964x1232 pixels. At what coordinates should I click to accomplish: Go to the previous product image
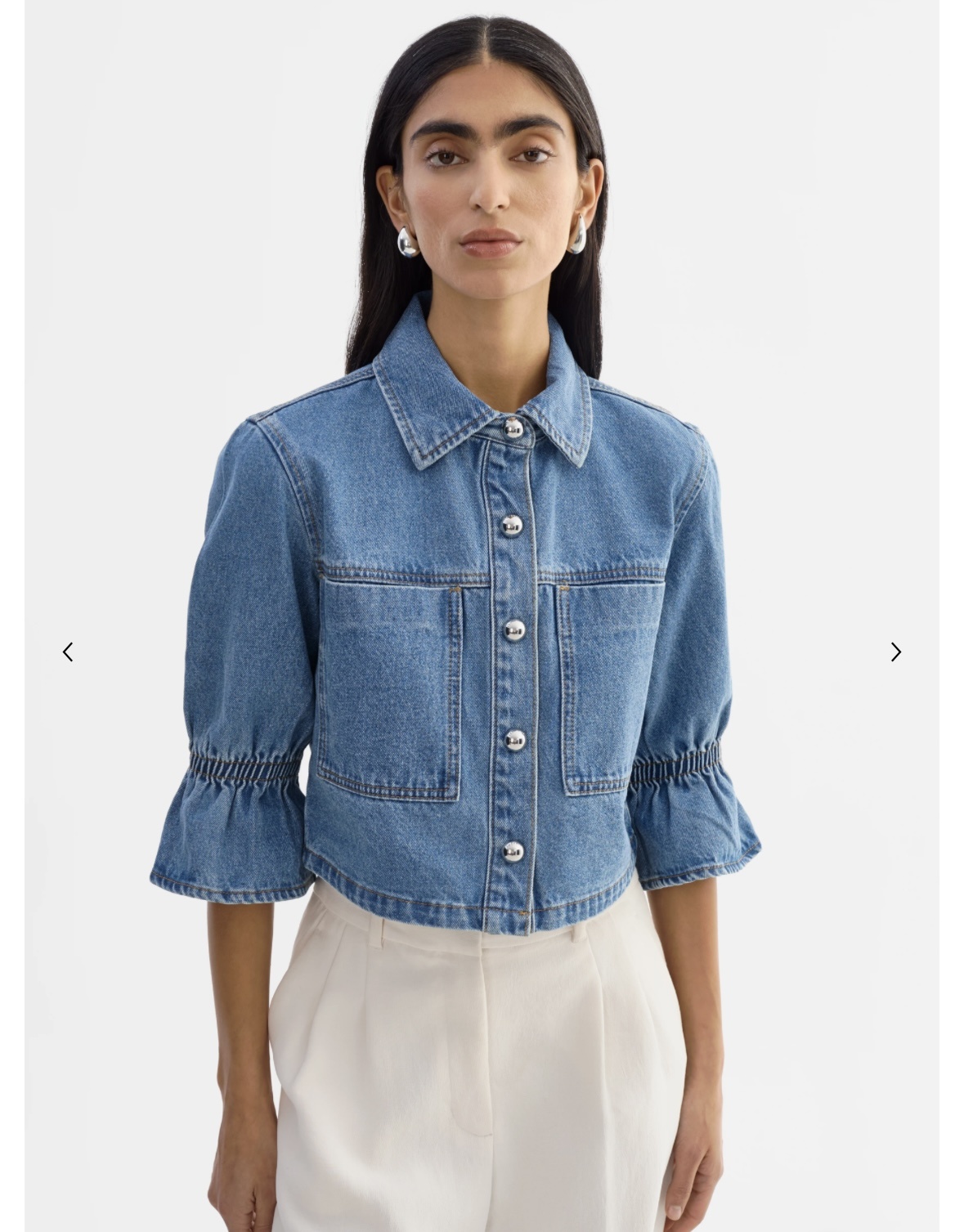click(68, 652)
